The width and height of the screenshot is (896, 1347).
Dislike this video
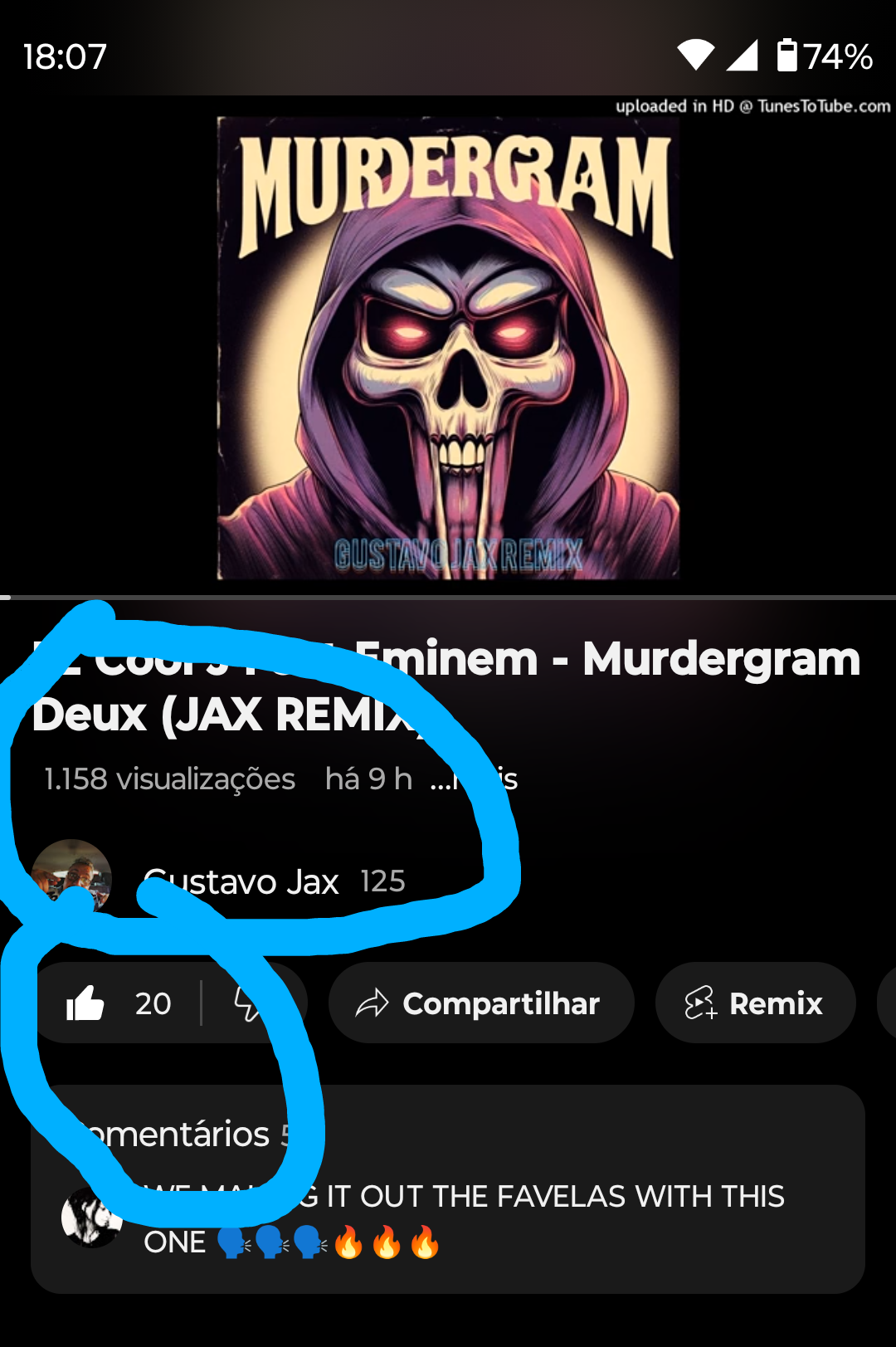[249, 1003]
